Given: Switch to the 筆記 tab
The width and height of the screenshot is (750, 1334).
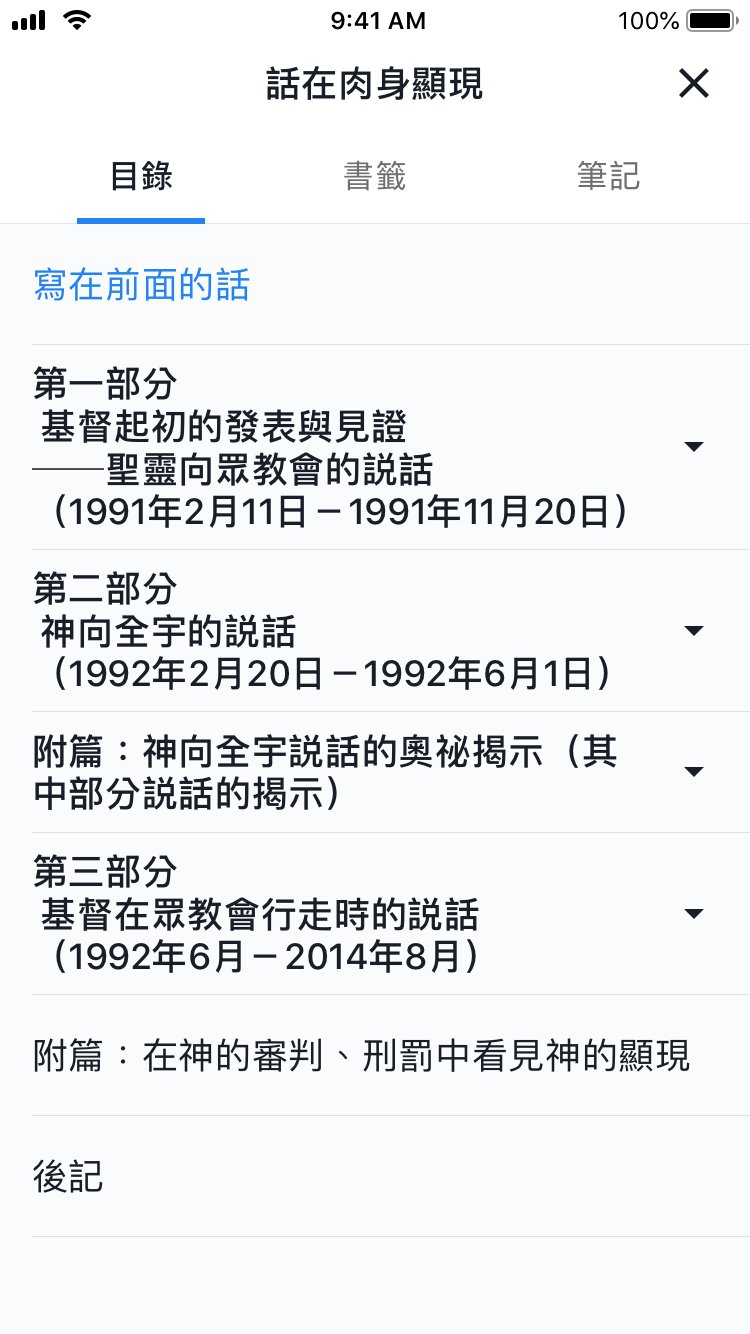Looking at the screenshot, I should [608, 177].
